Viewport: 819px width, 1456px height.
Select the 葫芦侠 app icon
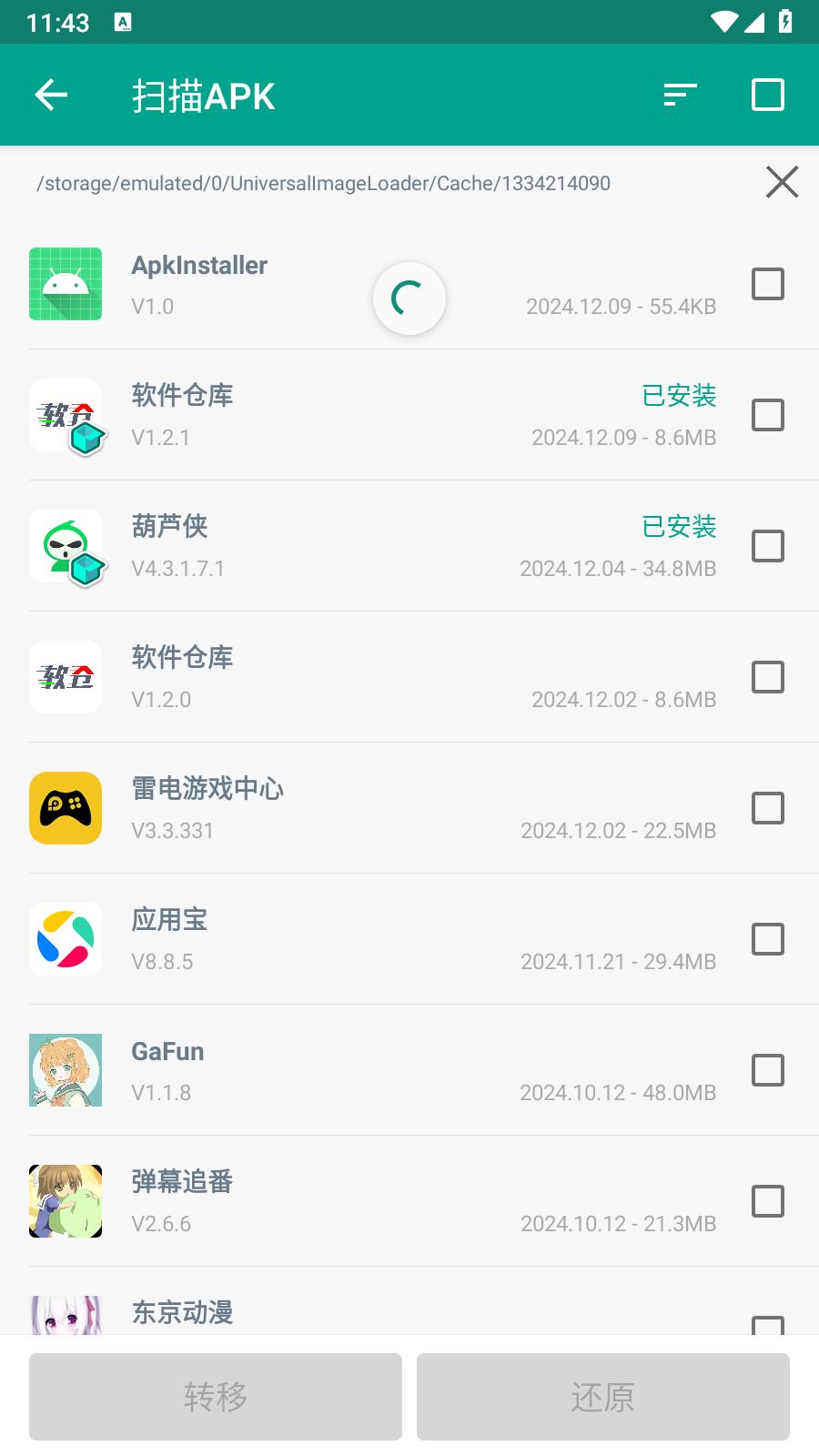(x=65, y=547)
